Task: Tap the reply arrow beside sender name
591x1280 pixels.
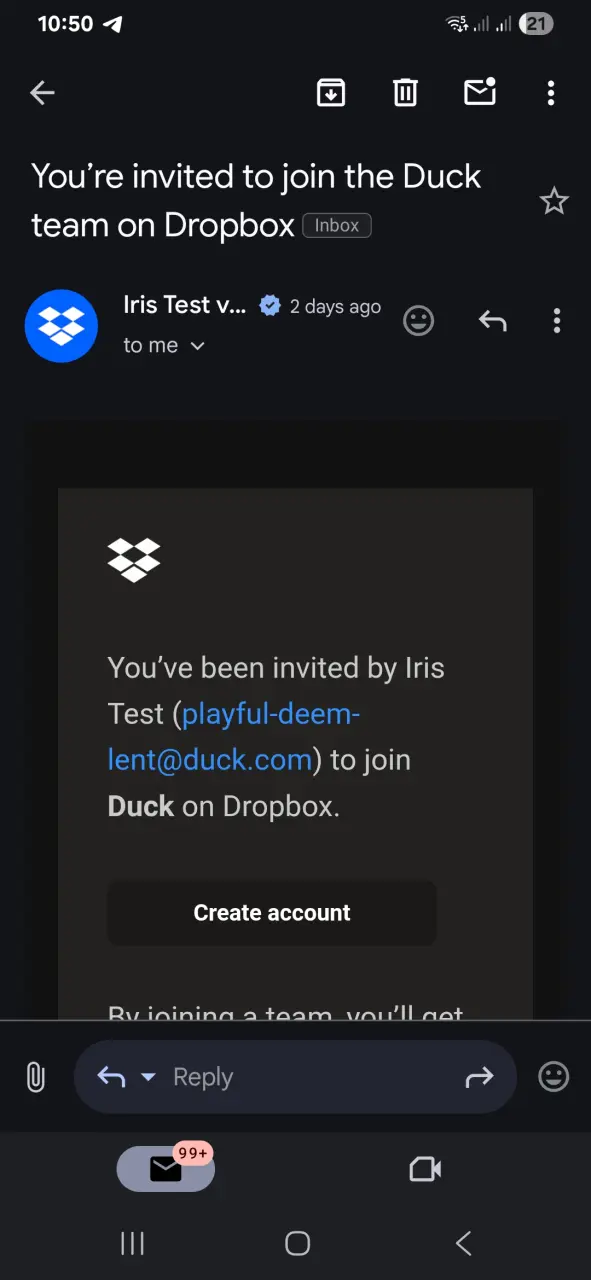Action: click(x=492, y=320)
